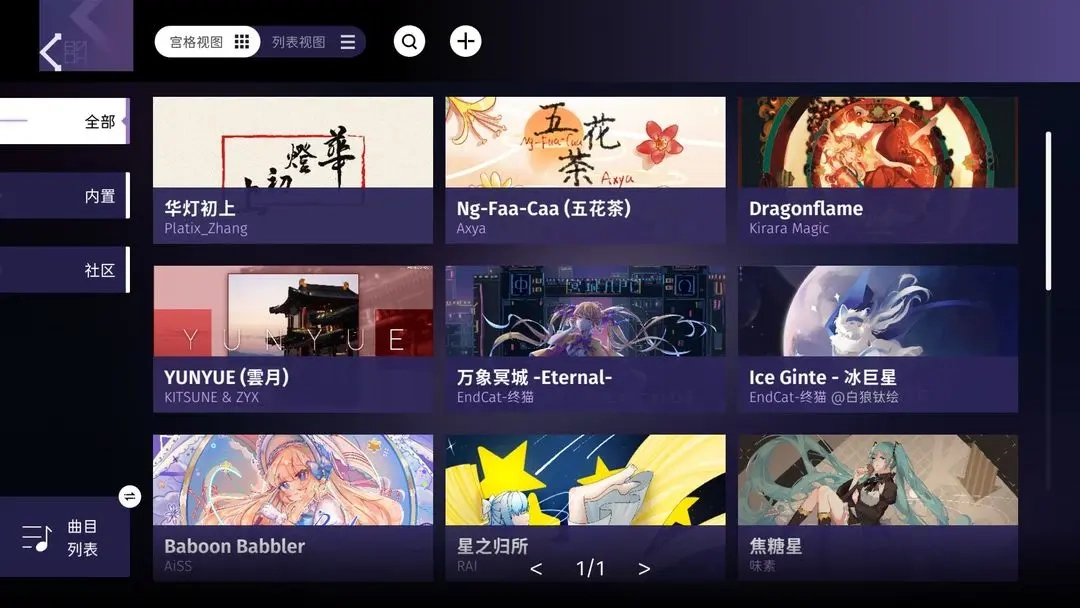
Task: Switch to 宫格视图 grid view
Action: pos(208,42)
